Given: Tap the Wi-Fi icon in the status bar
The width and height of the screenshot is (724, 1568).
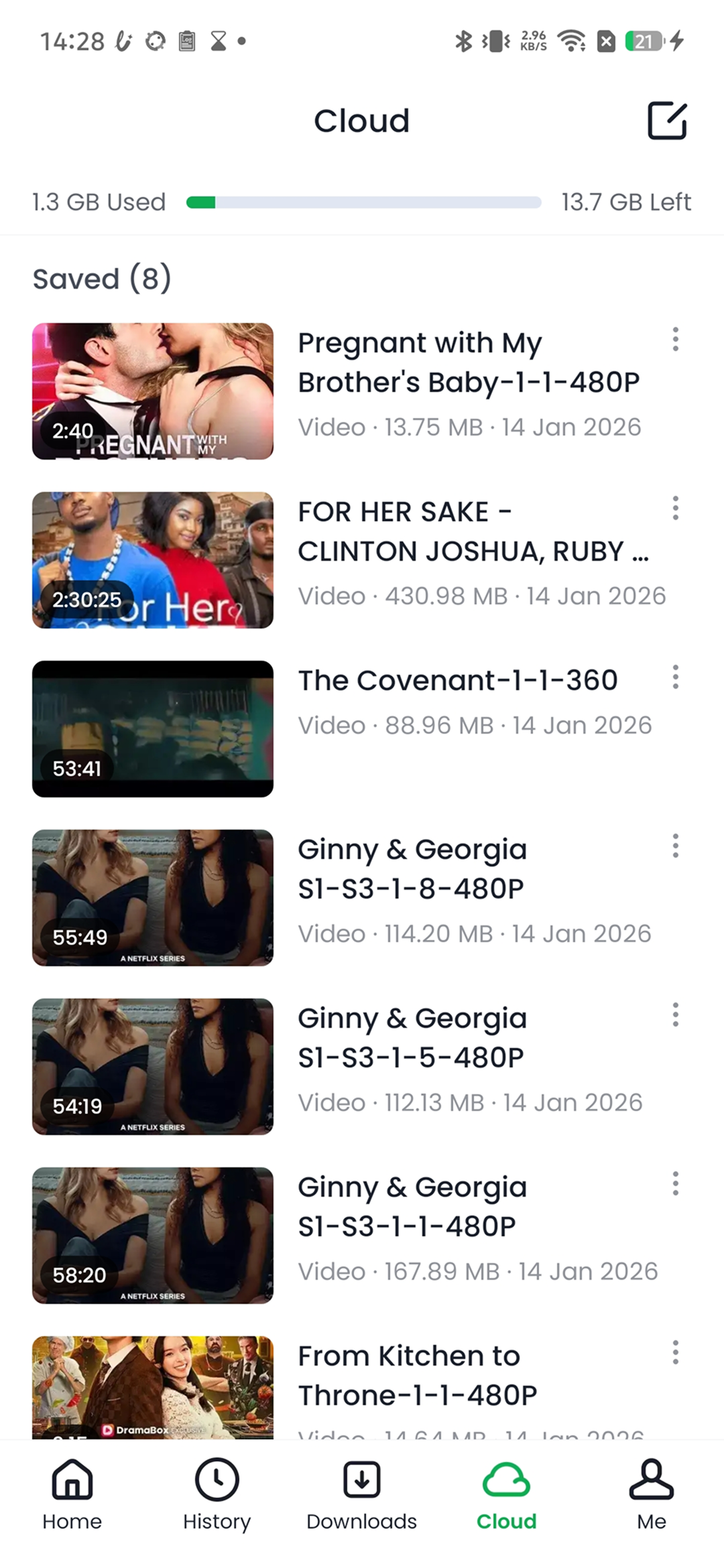Looking at the screenshot, I should tap(570, 40).
